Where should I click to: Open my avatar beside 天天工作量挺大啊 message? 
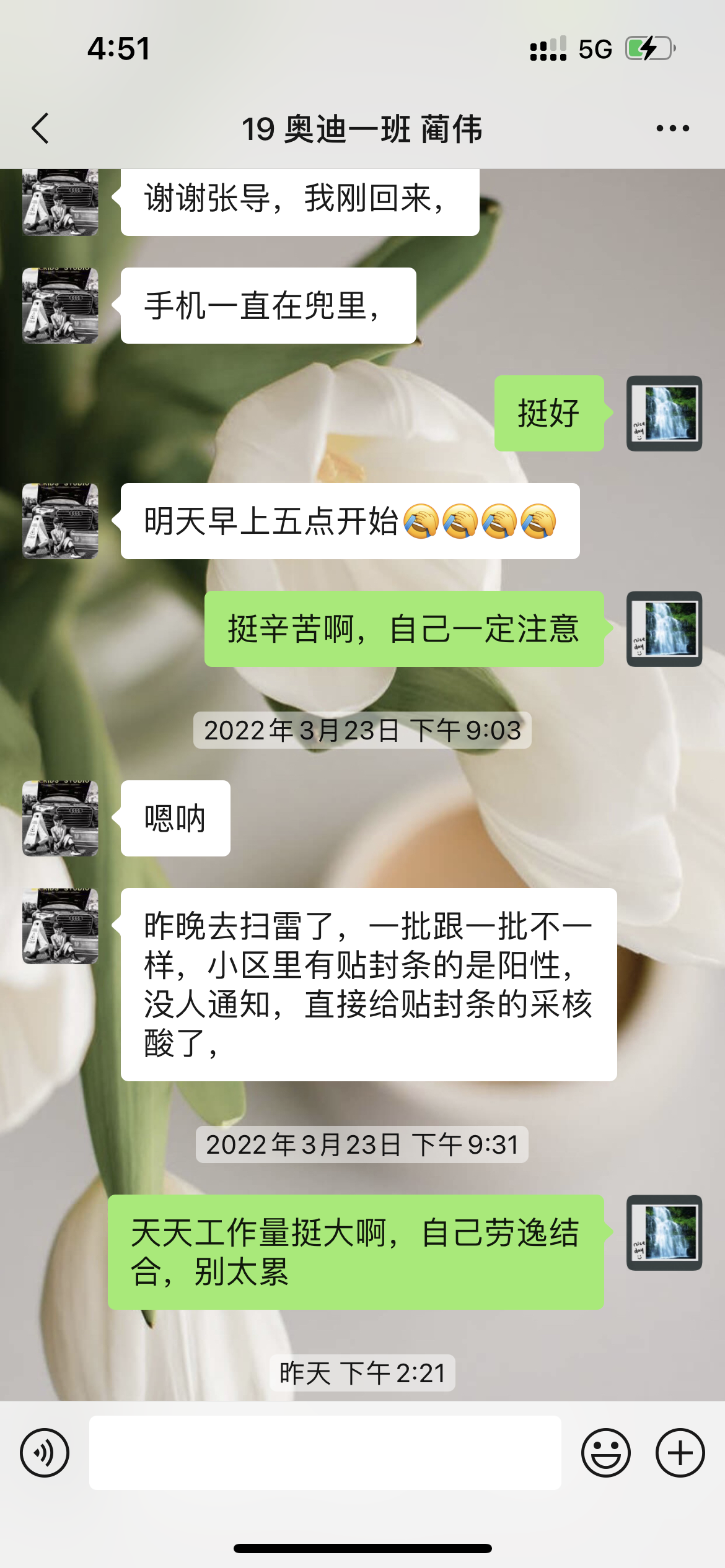point(664,1232)
